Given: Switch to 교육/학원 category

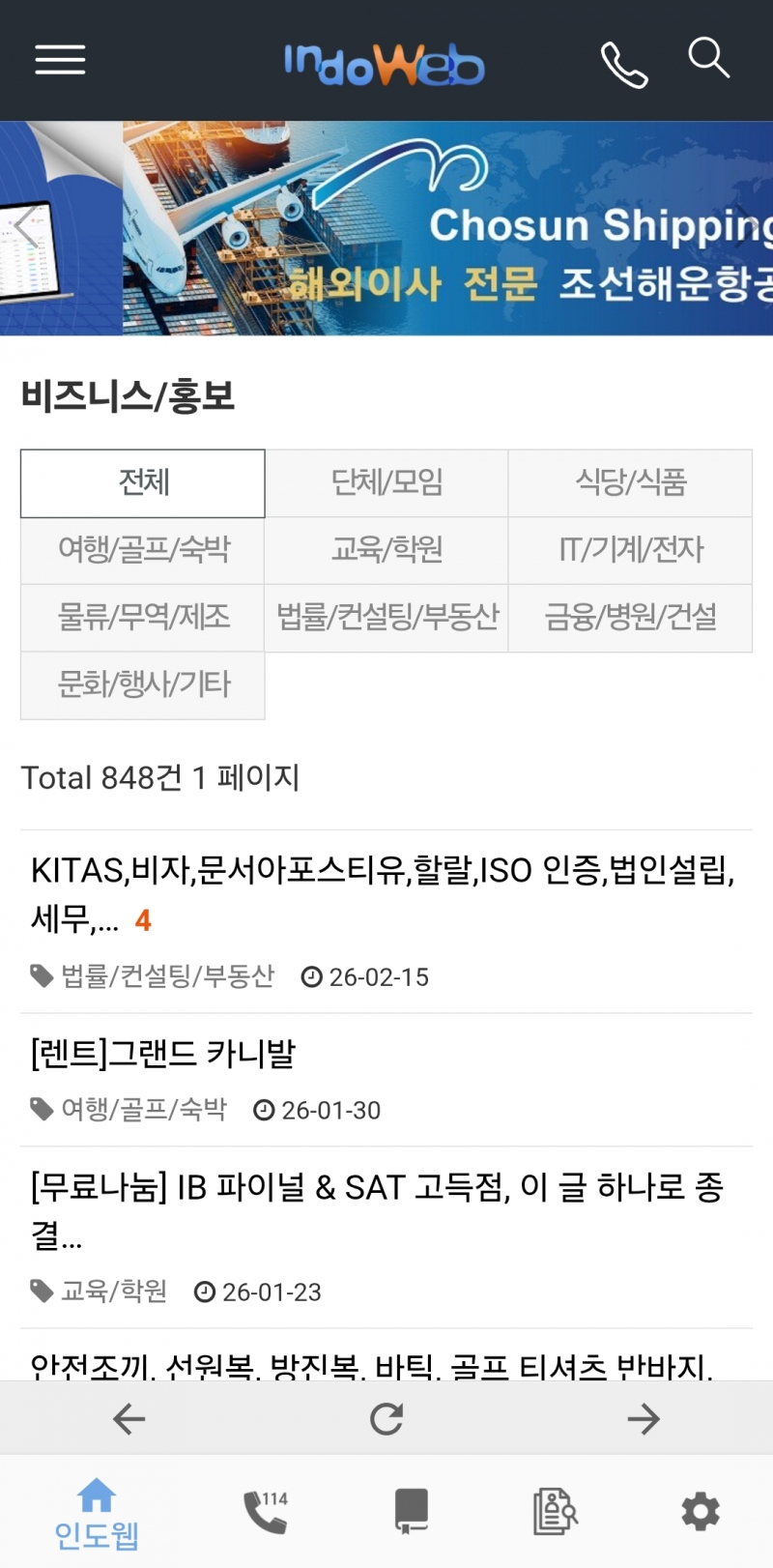Looking at the screenshot, I should [x=386, y=550].
